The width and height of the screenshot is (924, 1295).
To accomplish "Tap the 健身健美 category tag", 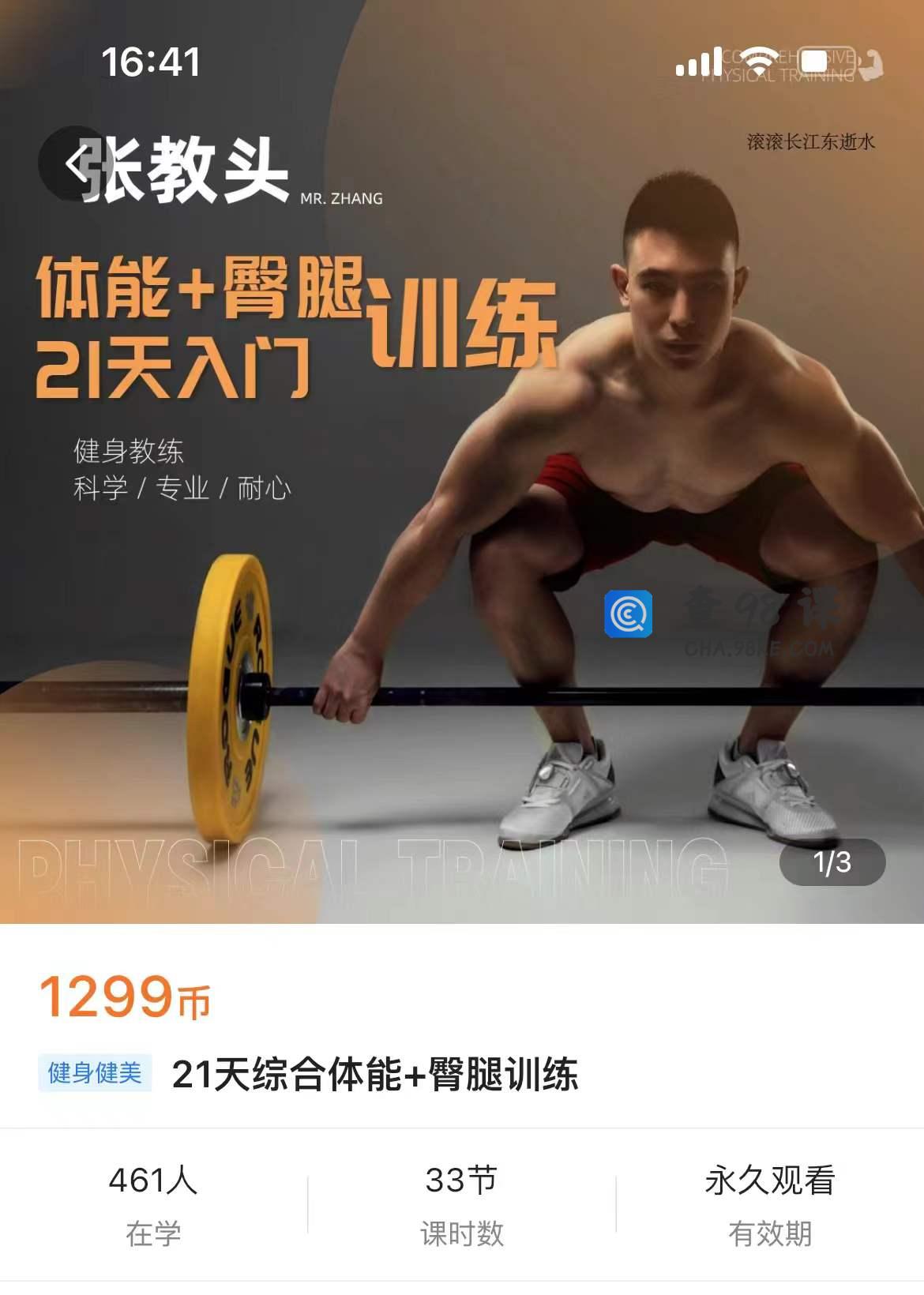I will (95, 1073).
